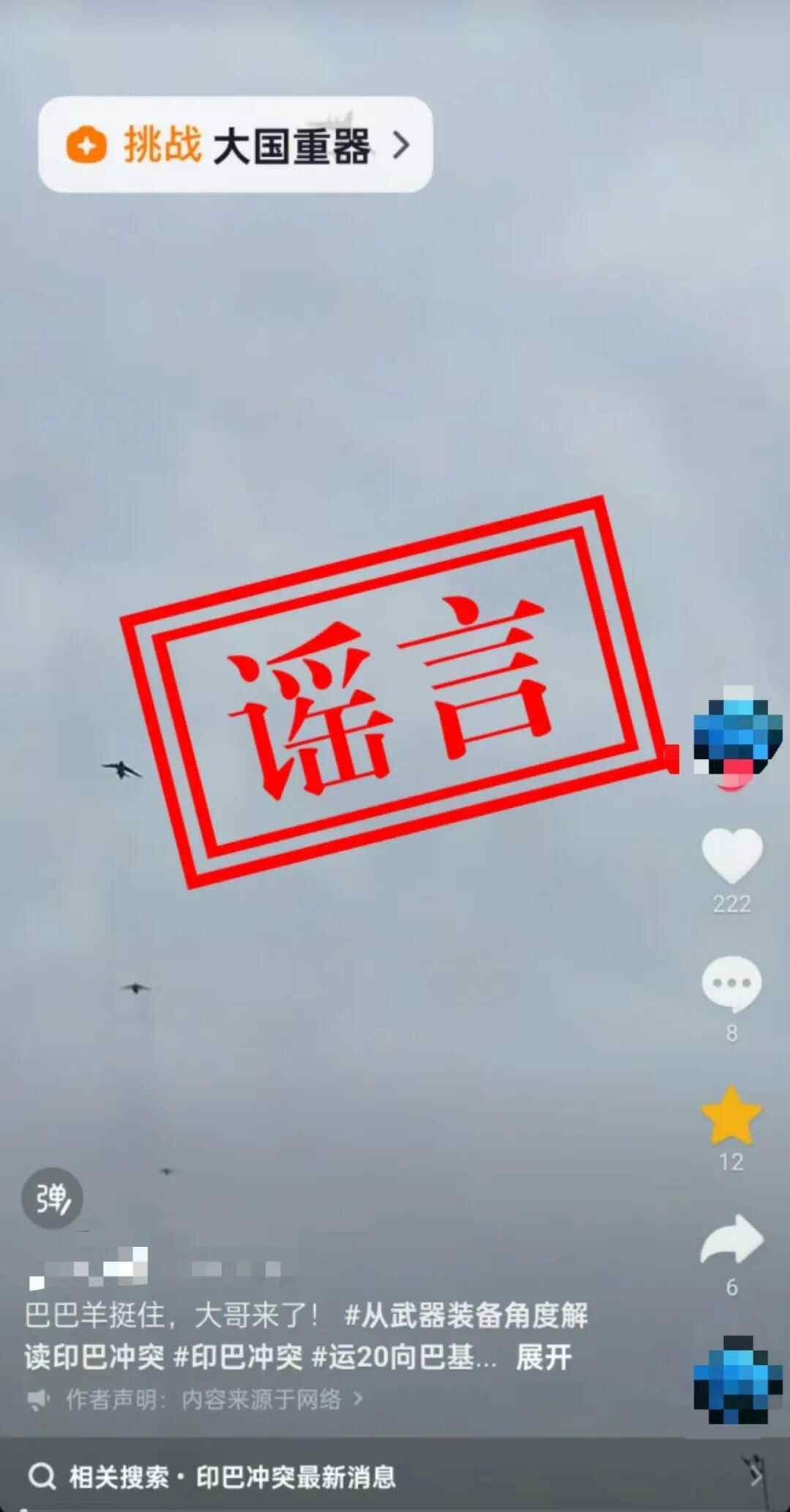Viewport: 790px width, 1512px height.
Task: Tap the star to favorite the video
Action: [x=731, y=1115]
